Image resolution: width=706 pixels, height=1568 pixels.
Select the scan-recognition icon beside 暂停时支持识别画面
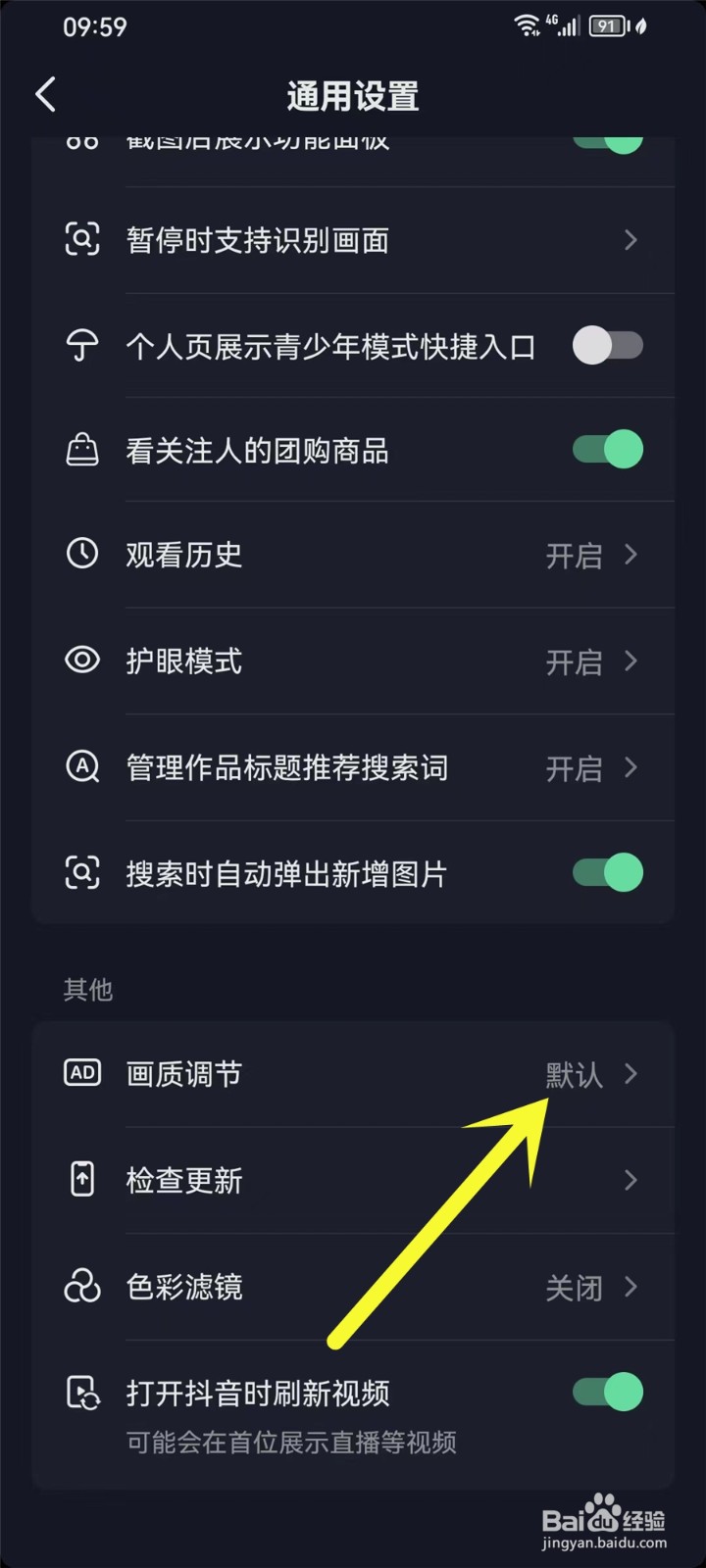coord(82,240)
